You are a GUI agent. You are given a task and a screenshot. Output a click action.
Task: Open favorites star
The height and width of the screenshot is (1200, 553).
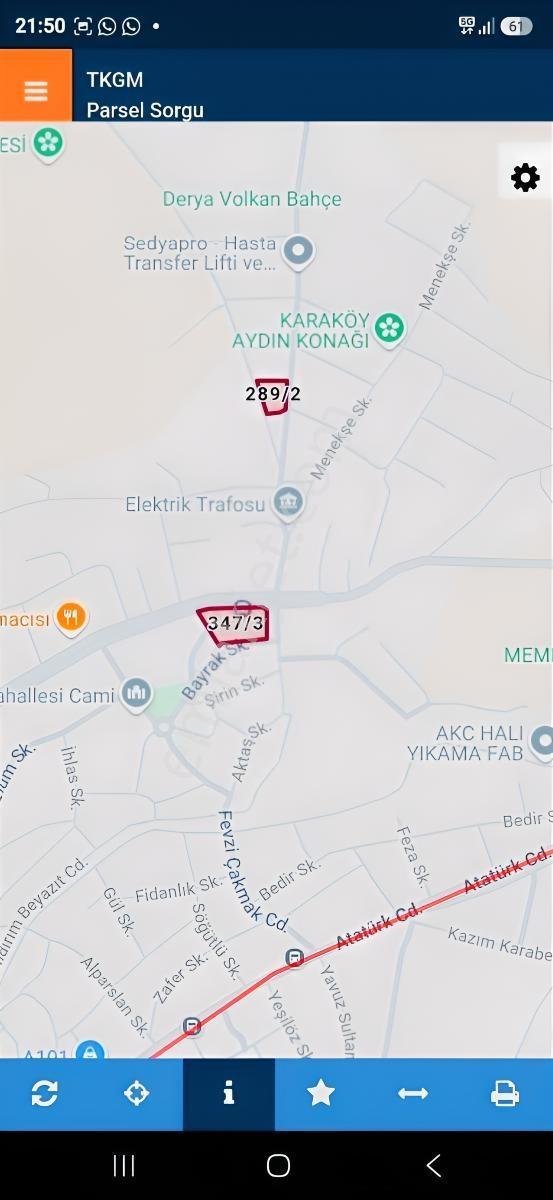point(321,1094)
